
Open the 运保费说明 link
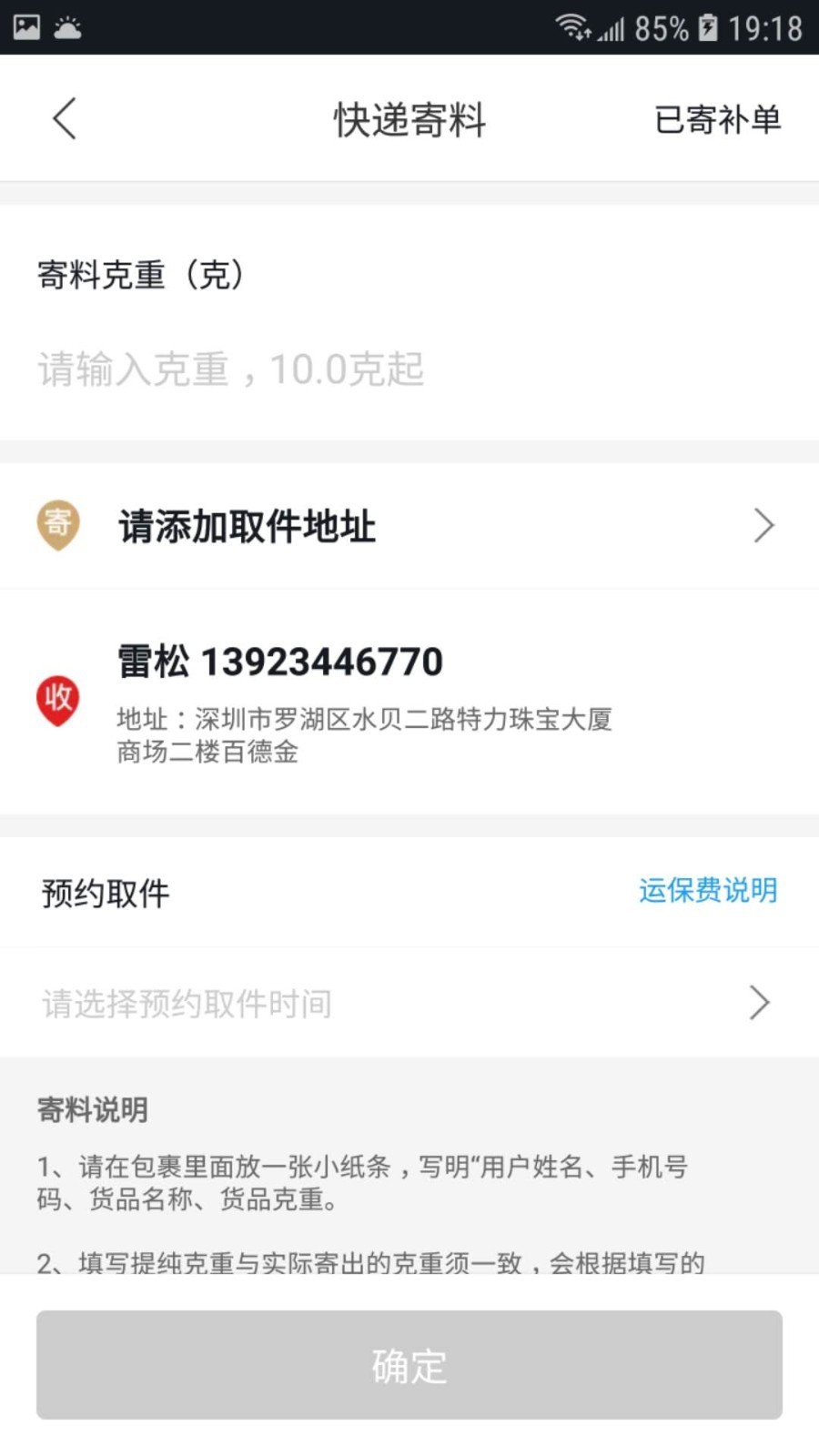point(707,890)
